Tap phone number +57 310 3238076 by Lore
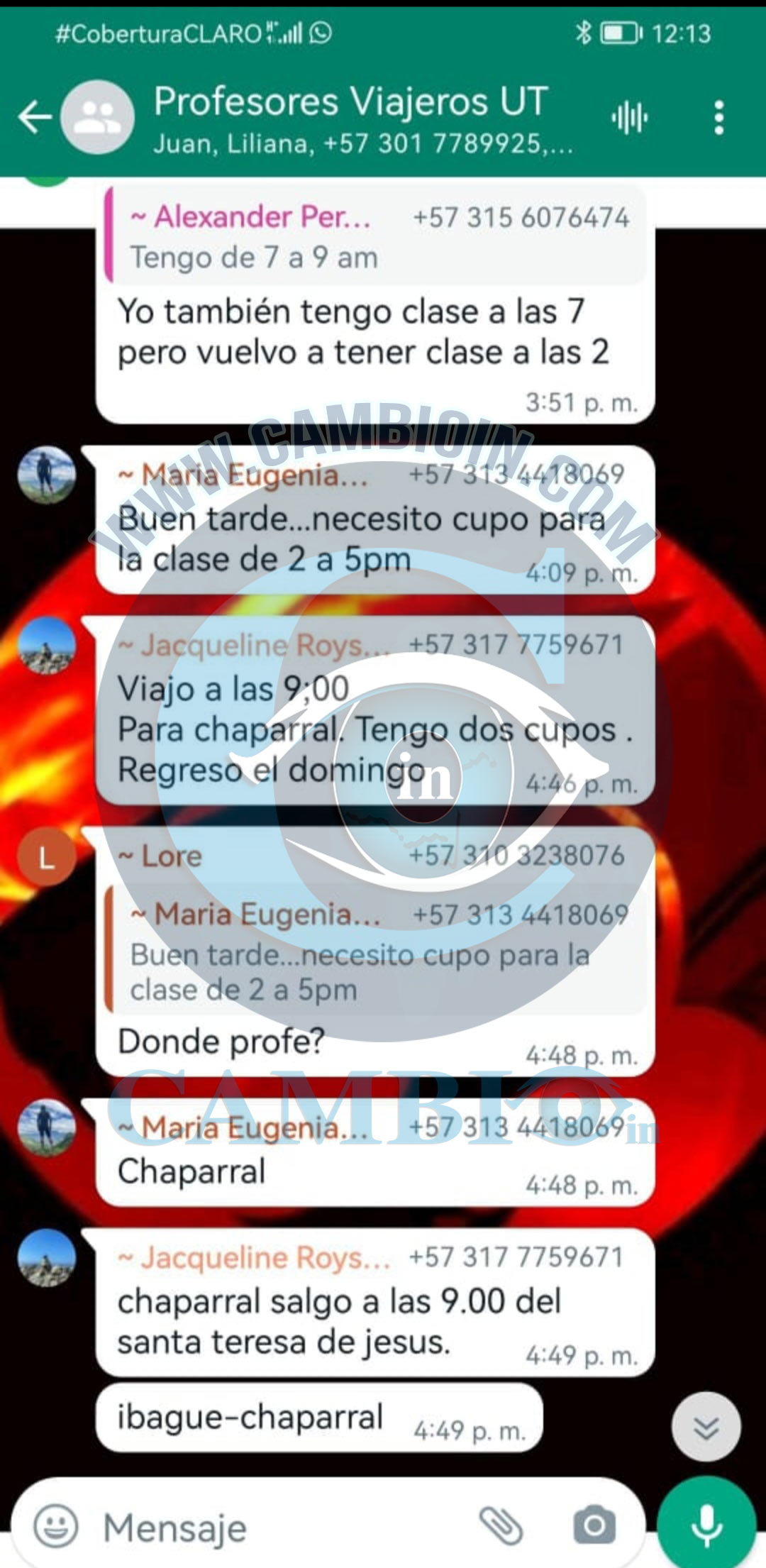The width and height of the screenshot is (766, 1568). coord(516,856)
